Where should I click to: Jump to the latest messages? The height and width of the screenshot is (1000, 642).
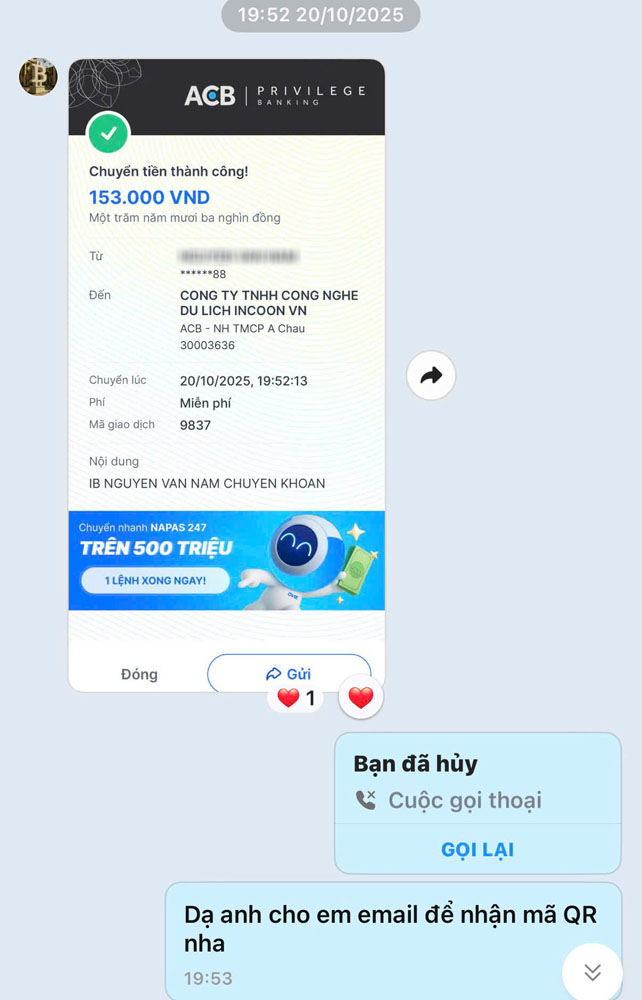pyautogui.click(x=592, y=972)
